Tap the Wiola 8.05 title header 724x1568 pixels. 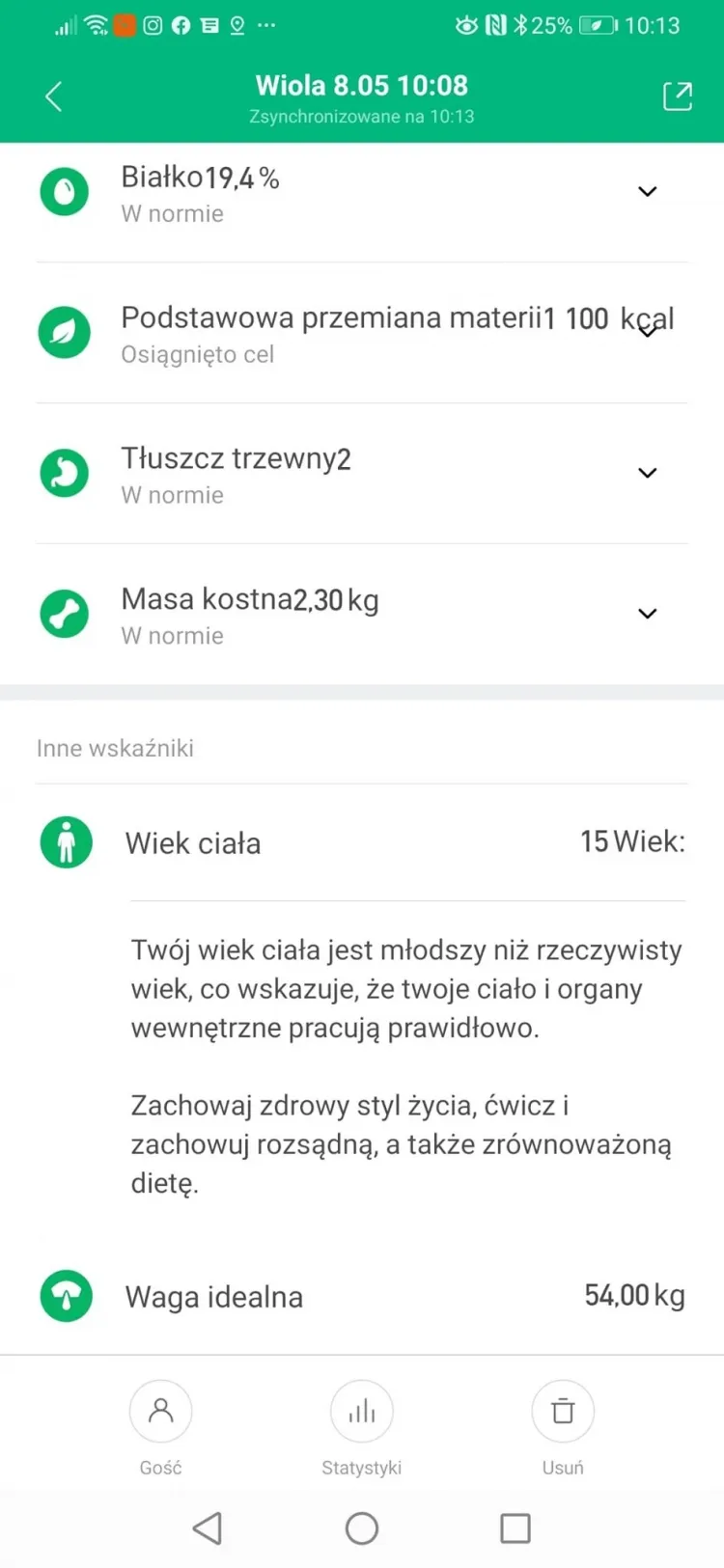361,85
